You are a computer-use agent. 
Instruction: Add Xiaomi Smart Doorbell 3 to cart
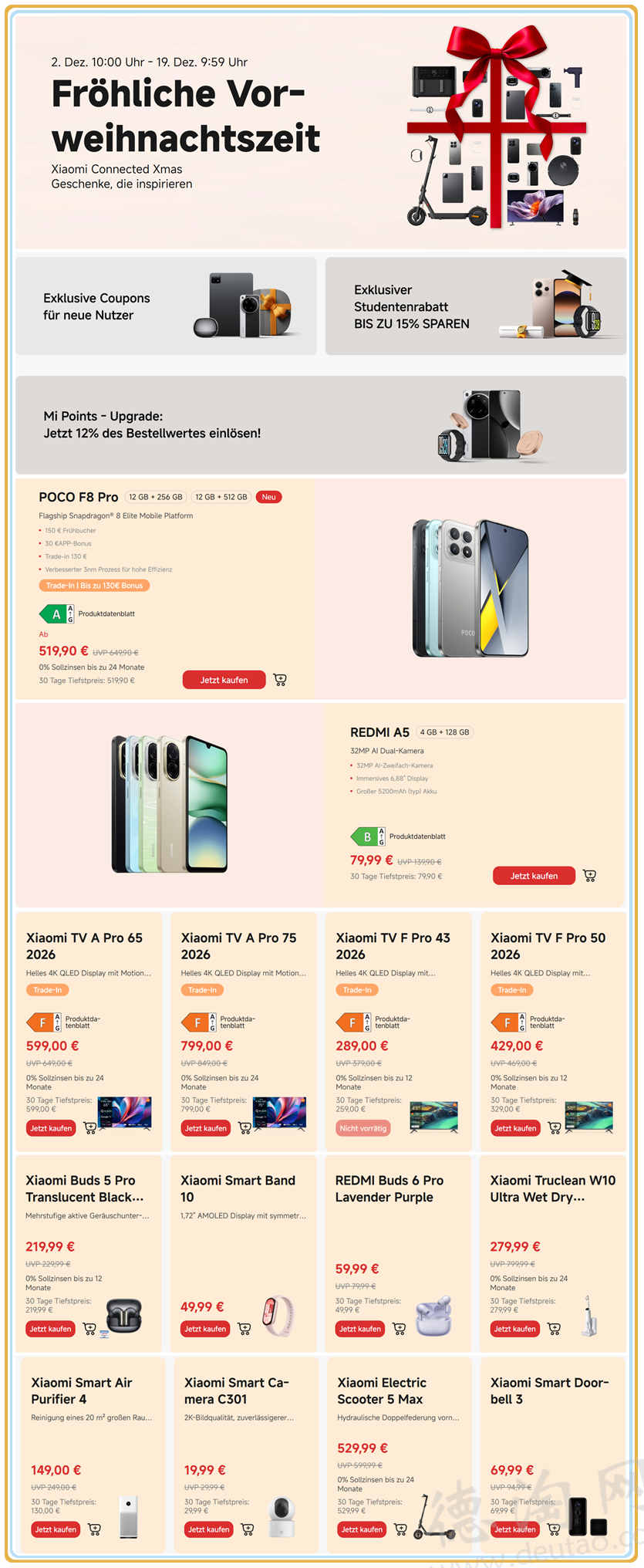[554, 1529]
